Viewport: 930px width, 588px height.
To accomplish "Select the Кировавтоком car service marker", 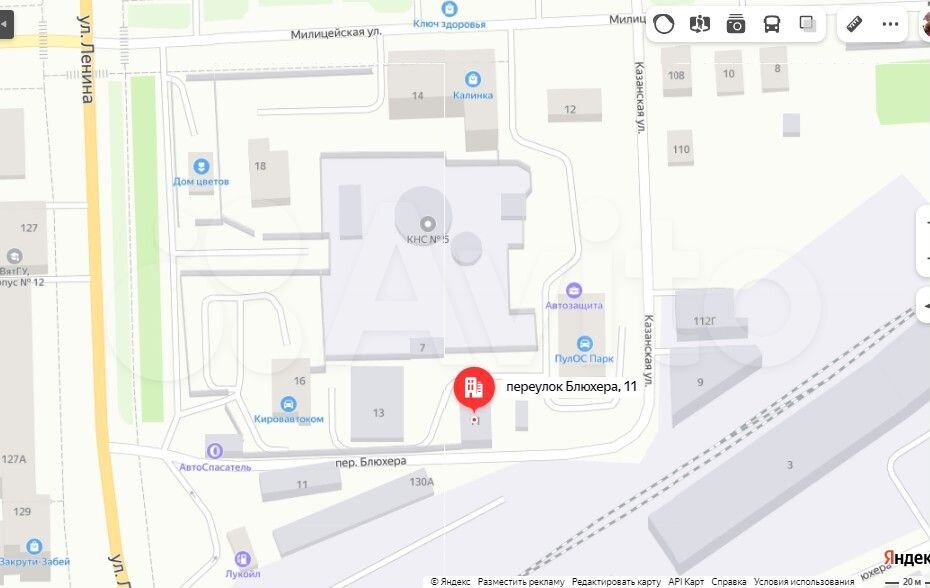I will [x=289, y=404].
